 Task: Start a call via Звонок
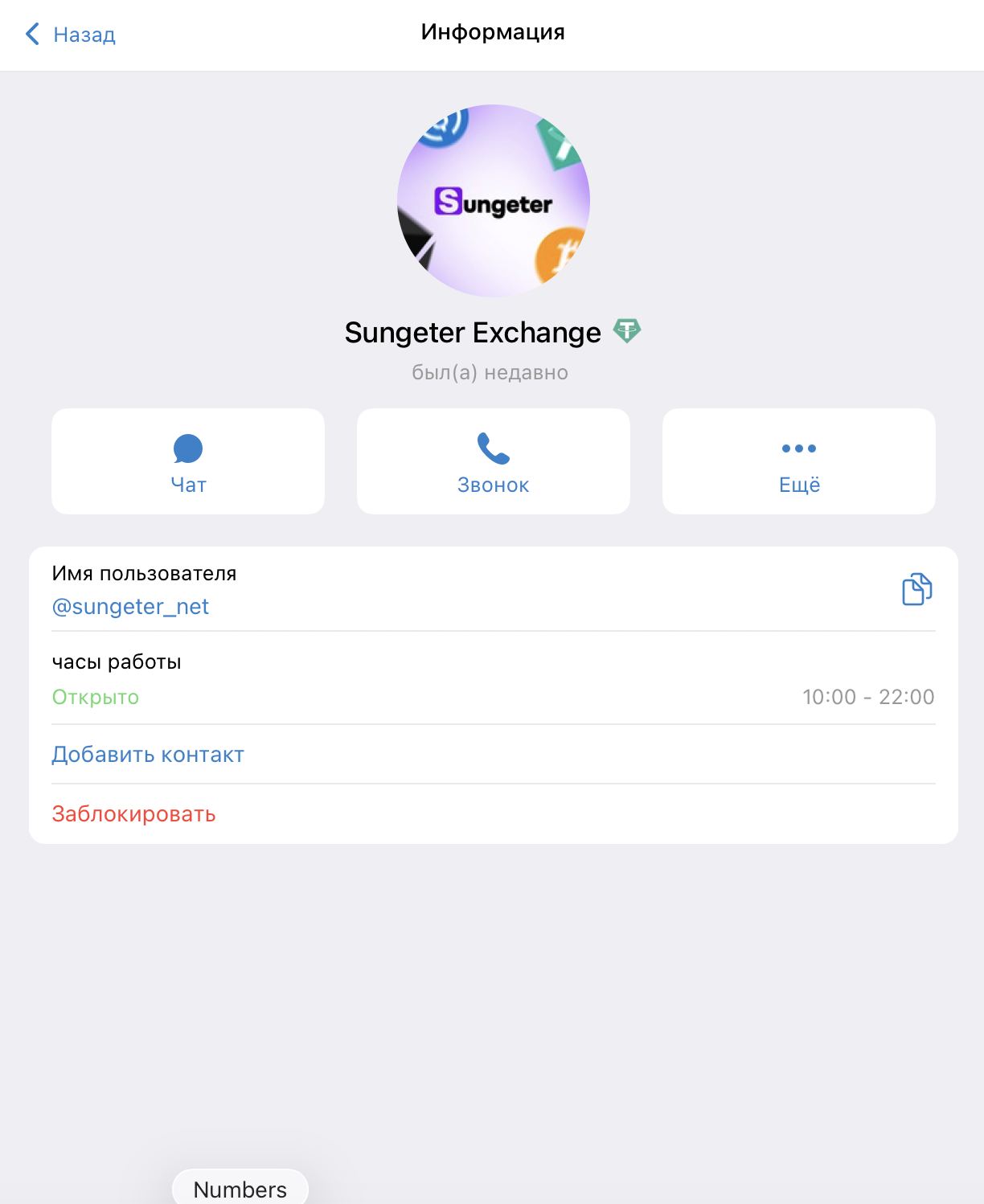(493, 461)
